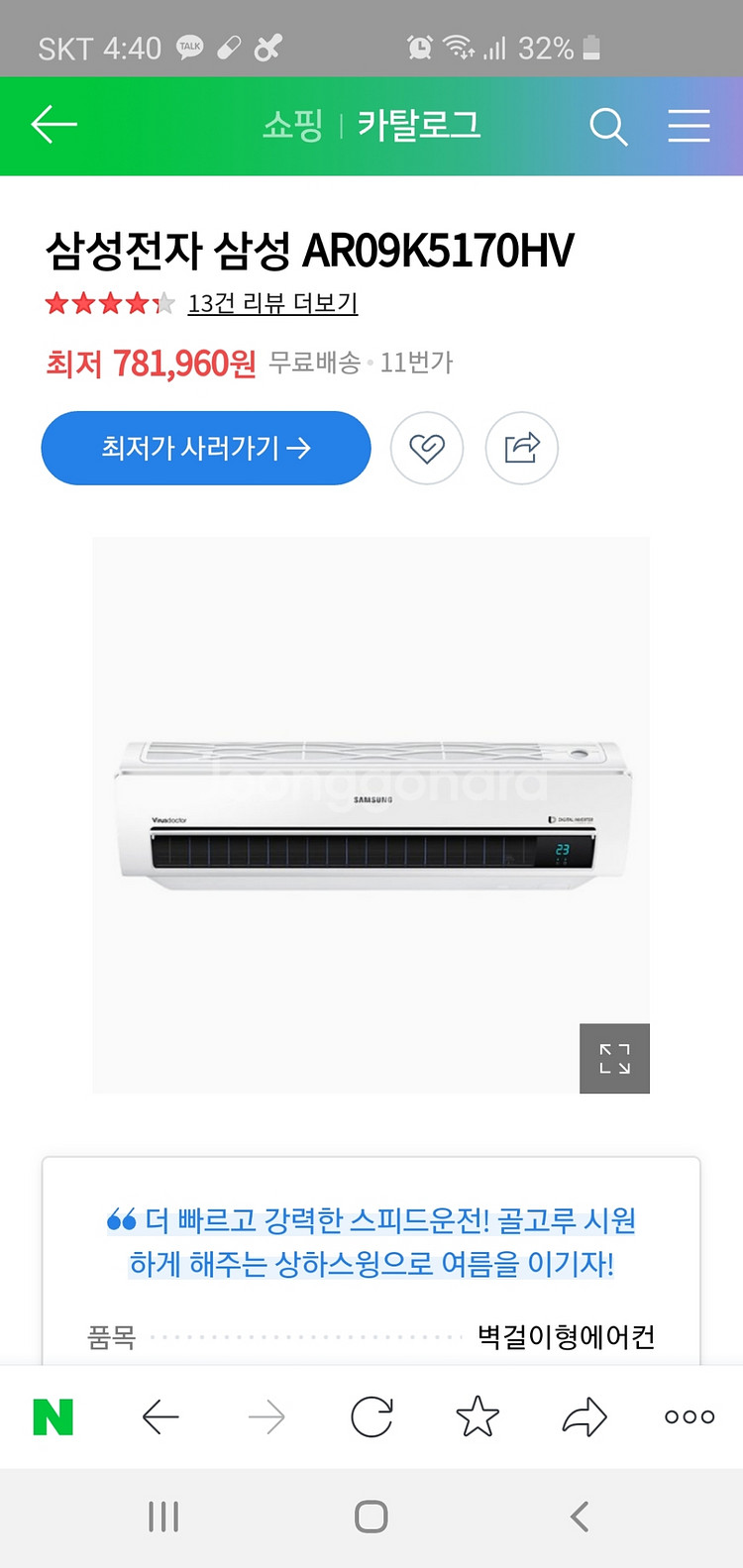Screen dimensions: 743x1568
Task: Bookmark this page with the star
Action: point(478,1416)
